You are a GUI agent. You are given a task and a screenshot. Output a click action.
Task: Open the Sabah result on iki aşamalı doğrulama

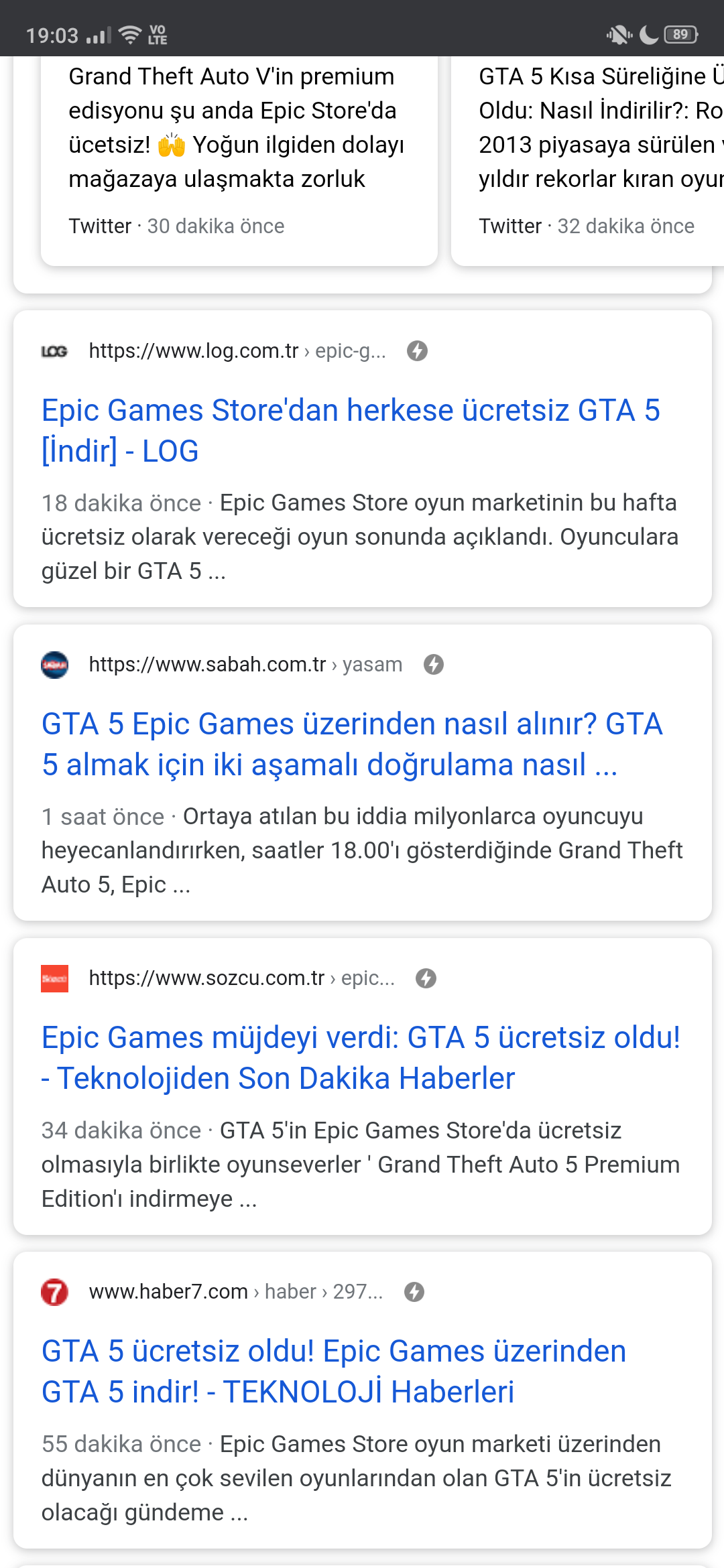[352, 744]
